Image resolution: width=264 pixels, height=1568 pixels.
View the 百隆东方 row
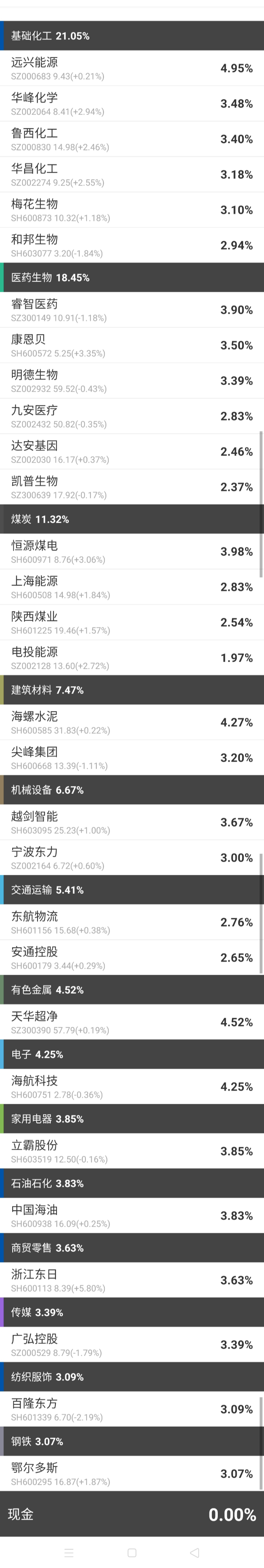point(132,1409)
